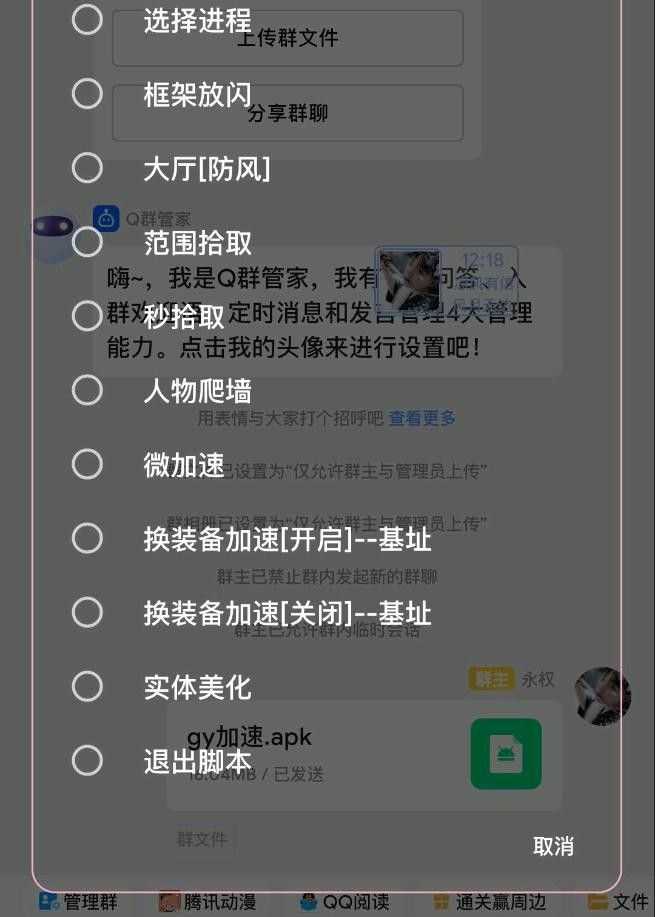655x917 pixels.
Task: Select 退出脚本 to exit script
Action: coord(88,760)
